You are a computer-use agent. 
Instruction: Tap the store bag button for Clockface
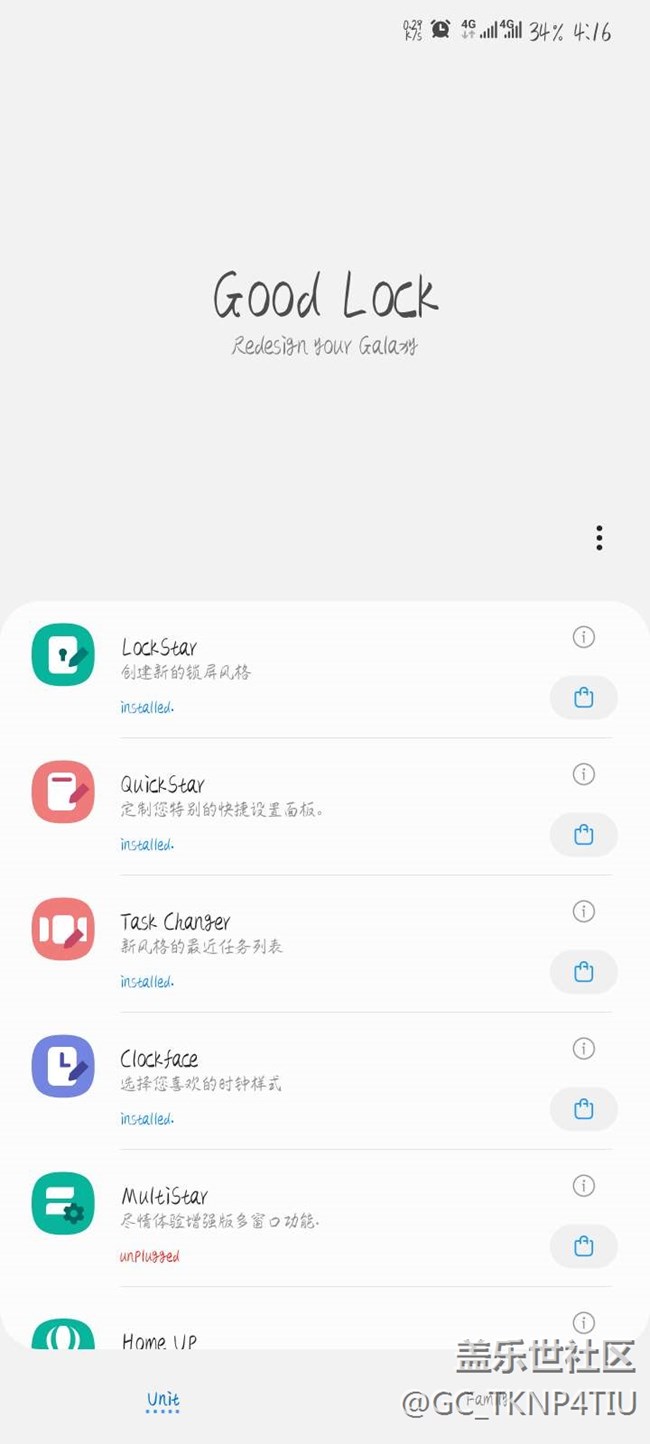tap(584, 1109)
